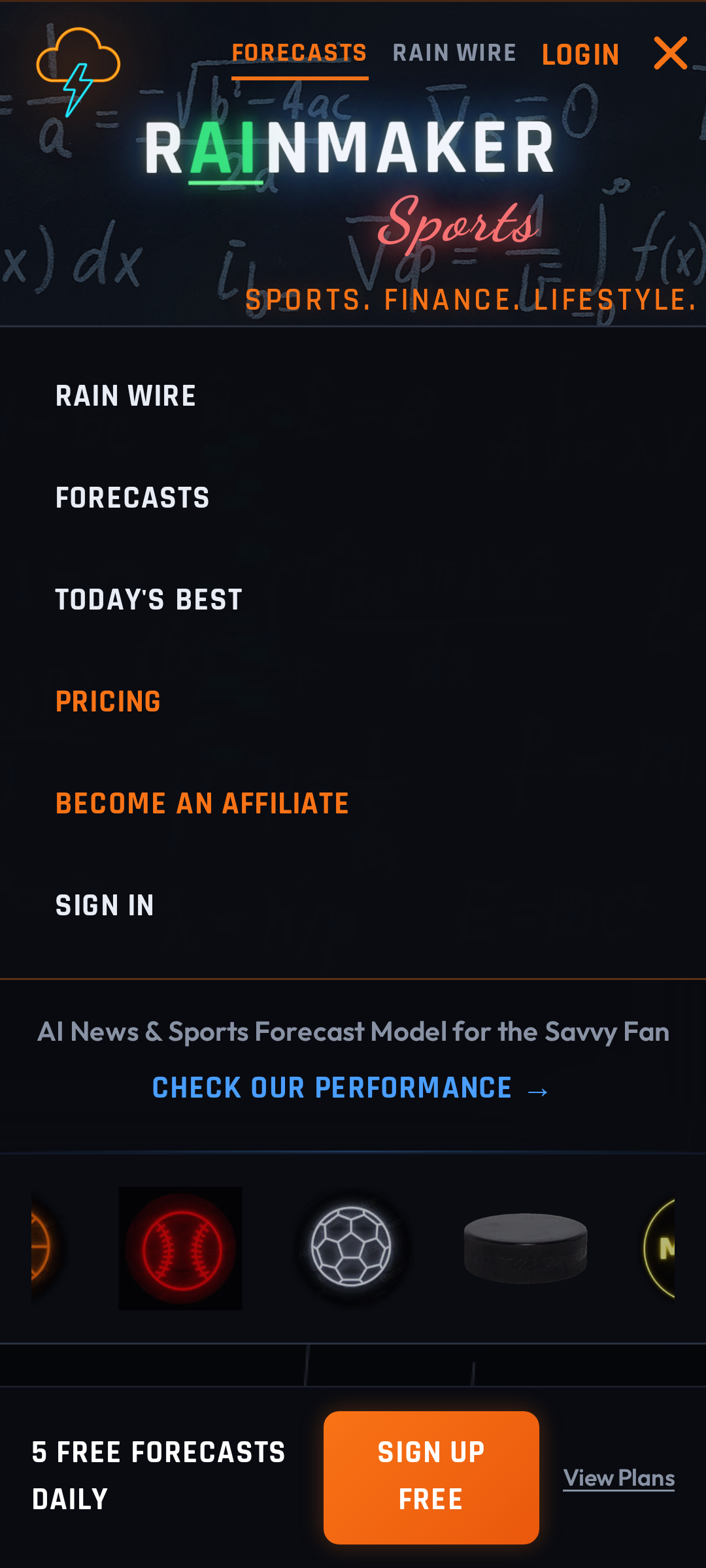This screenshot has height=1568, width=706.
Task: Tap the Sign Up Free button
Action: point(431,1477)
